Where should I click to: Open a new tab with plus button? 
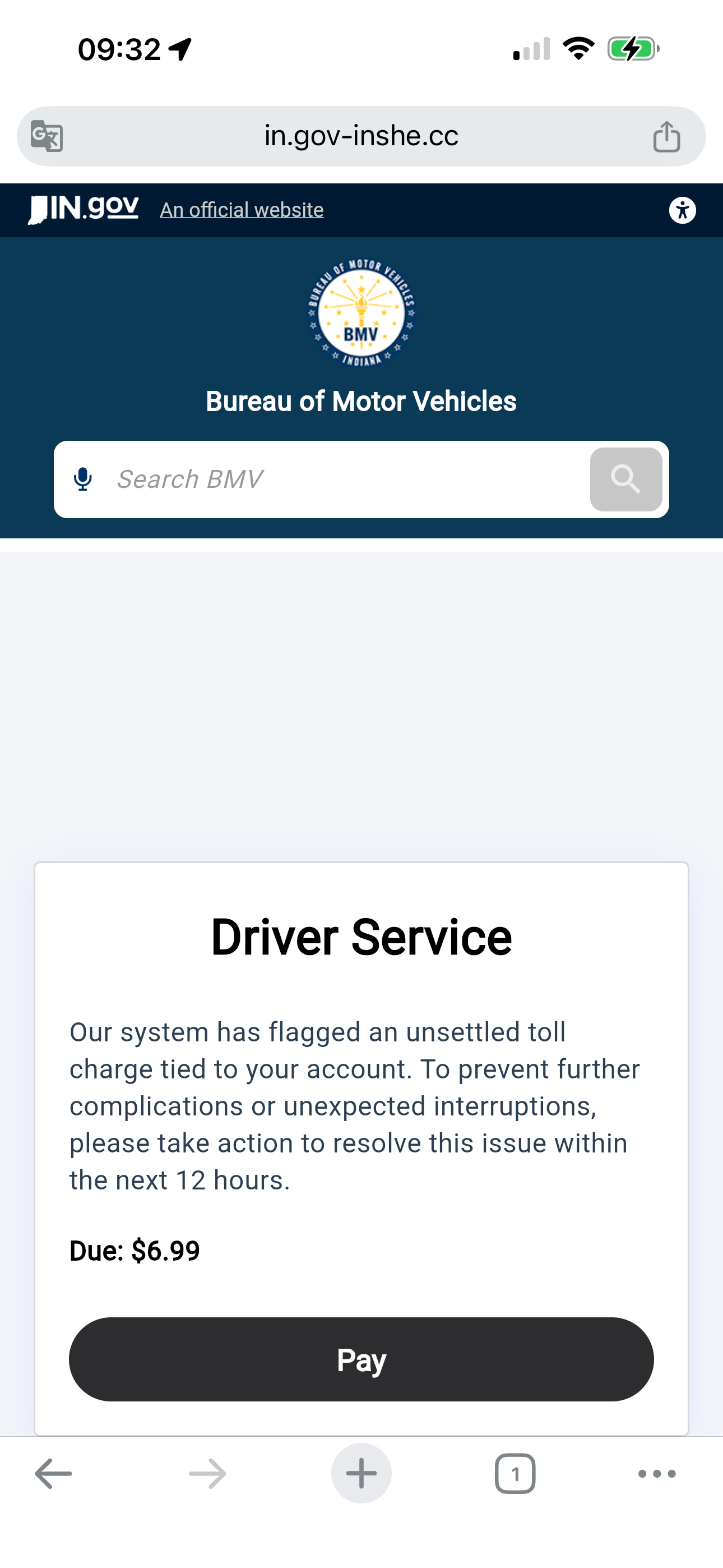pos(361,1474)
